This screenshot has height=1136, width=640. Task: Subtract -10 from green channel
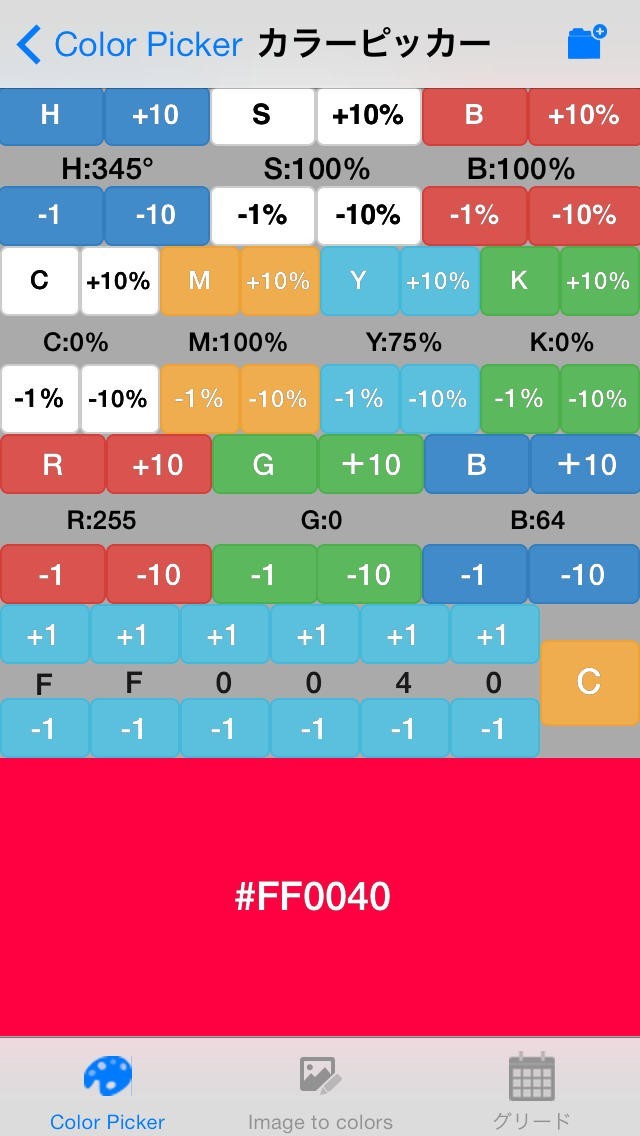tap(369, 575)
